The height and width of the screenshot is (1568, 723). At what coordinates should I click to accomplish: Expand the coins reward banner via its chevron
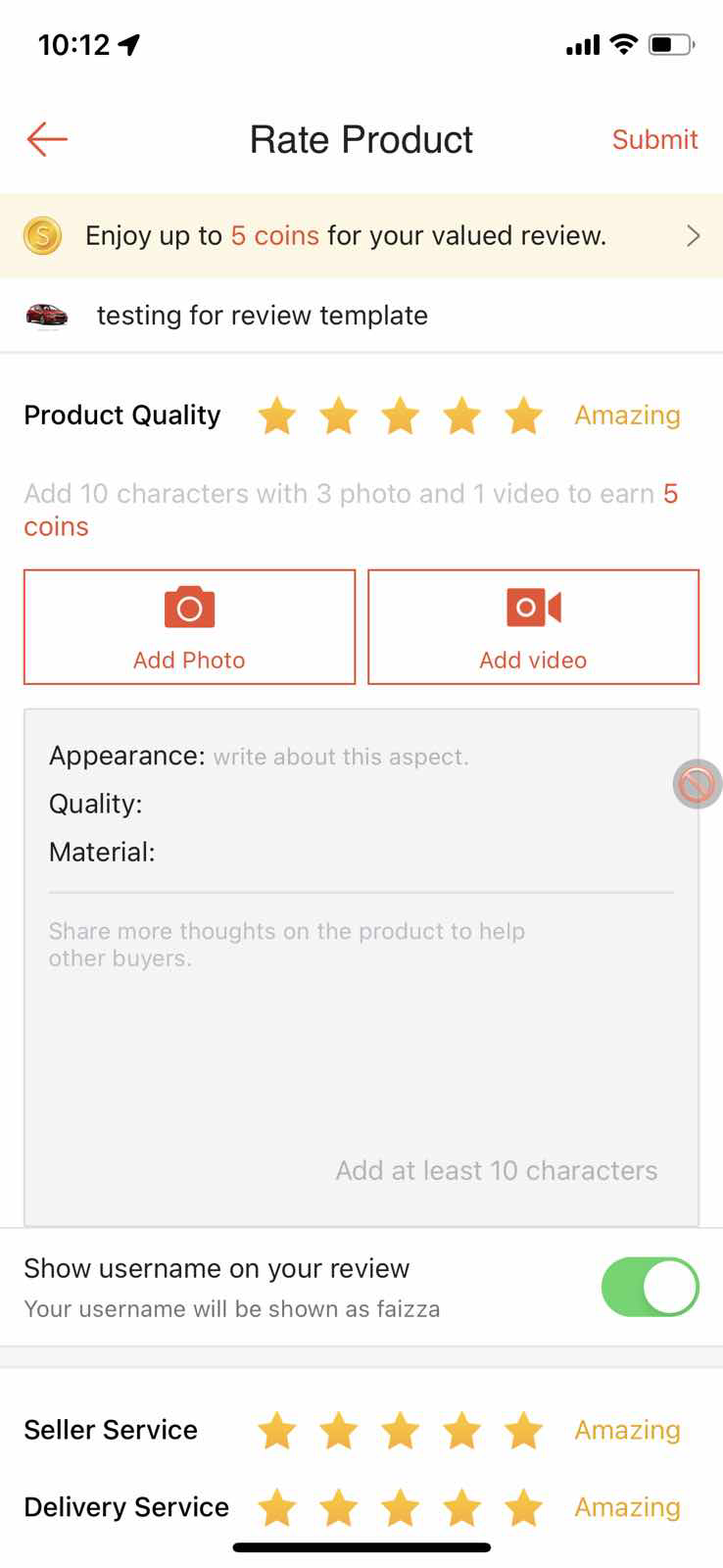694,235
